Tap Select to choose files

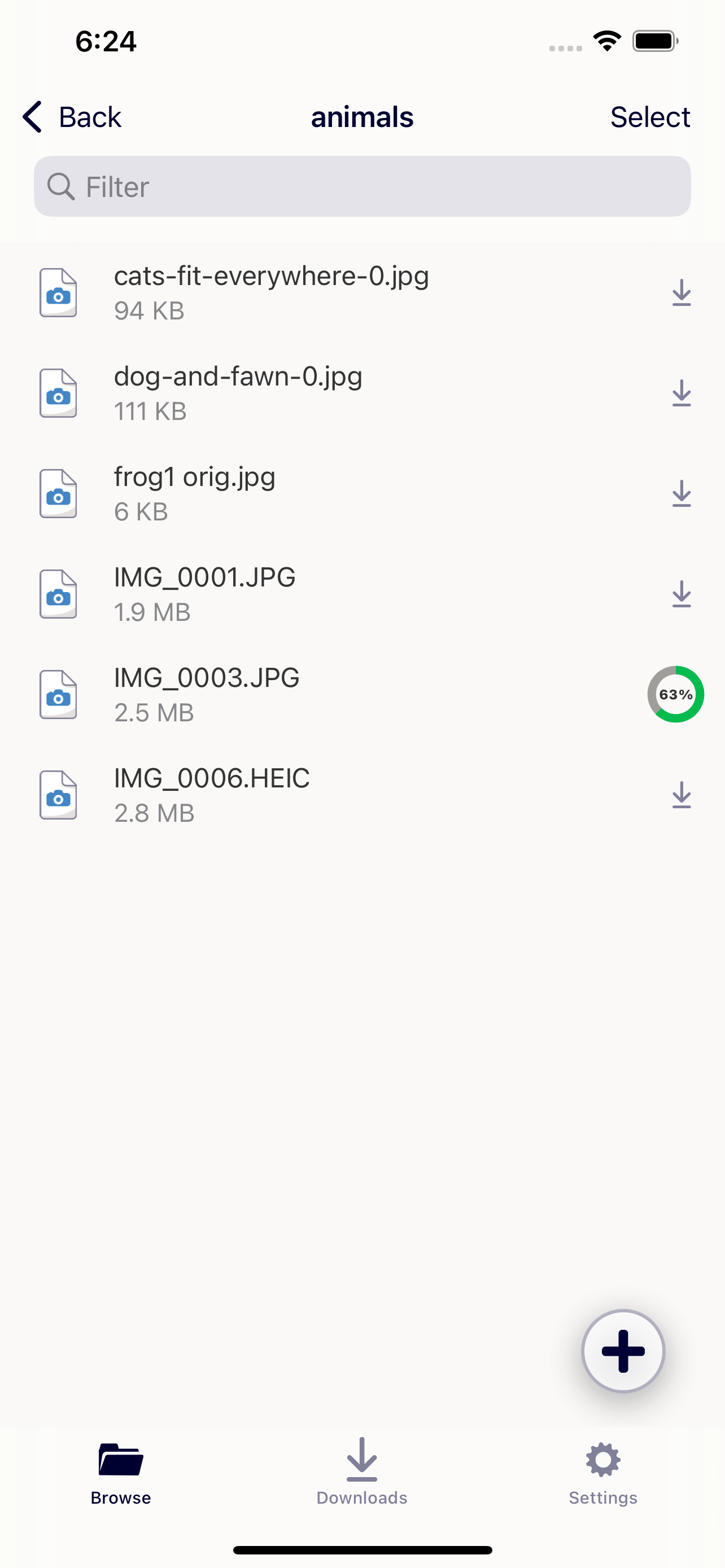649,117
